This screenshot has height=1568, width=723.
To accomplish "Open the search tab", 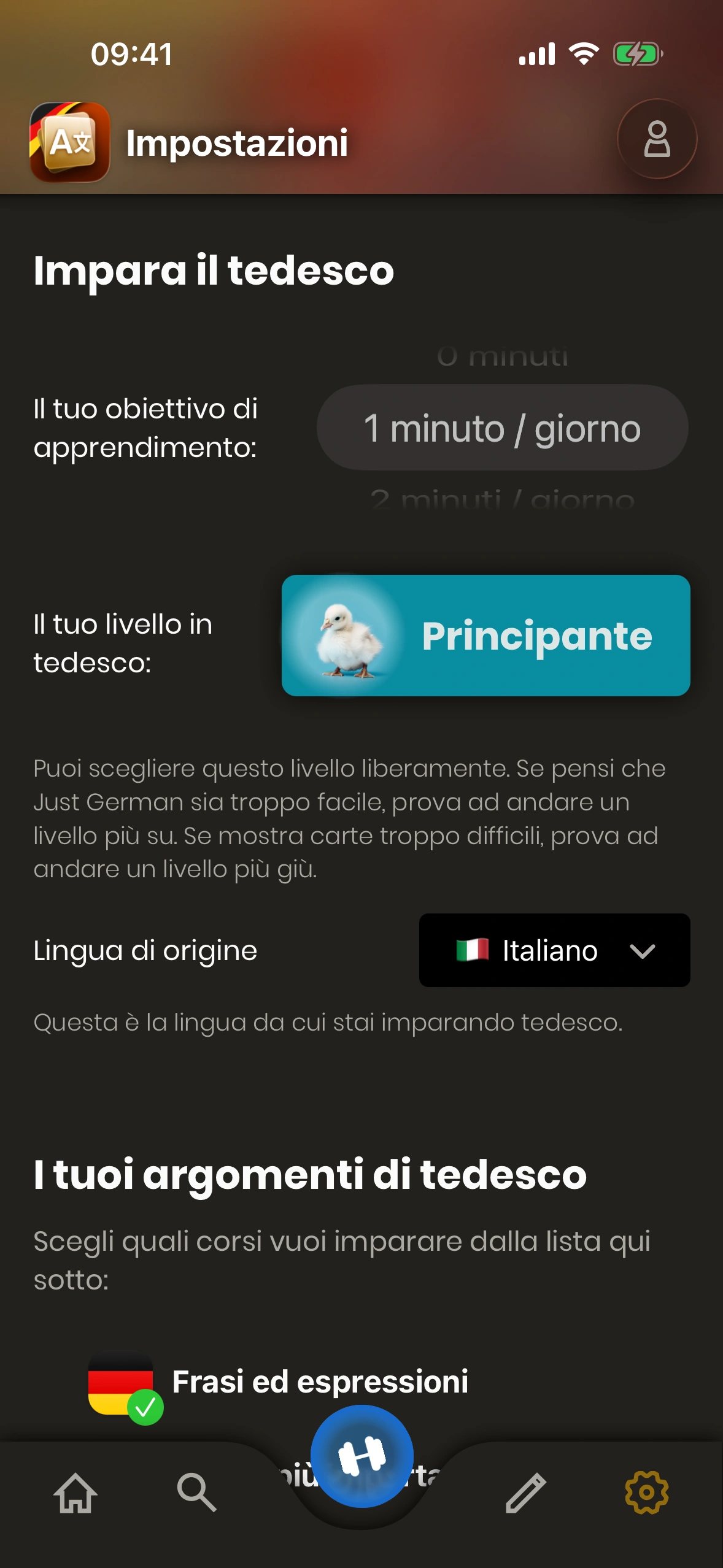I will tap(196, 1493).
